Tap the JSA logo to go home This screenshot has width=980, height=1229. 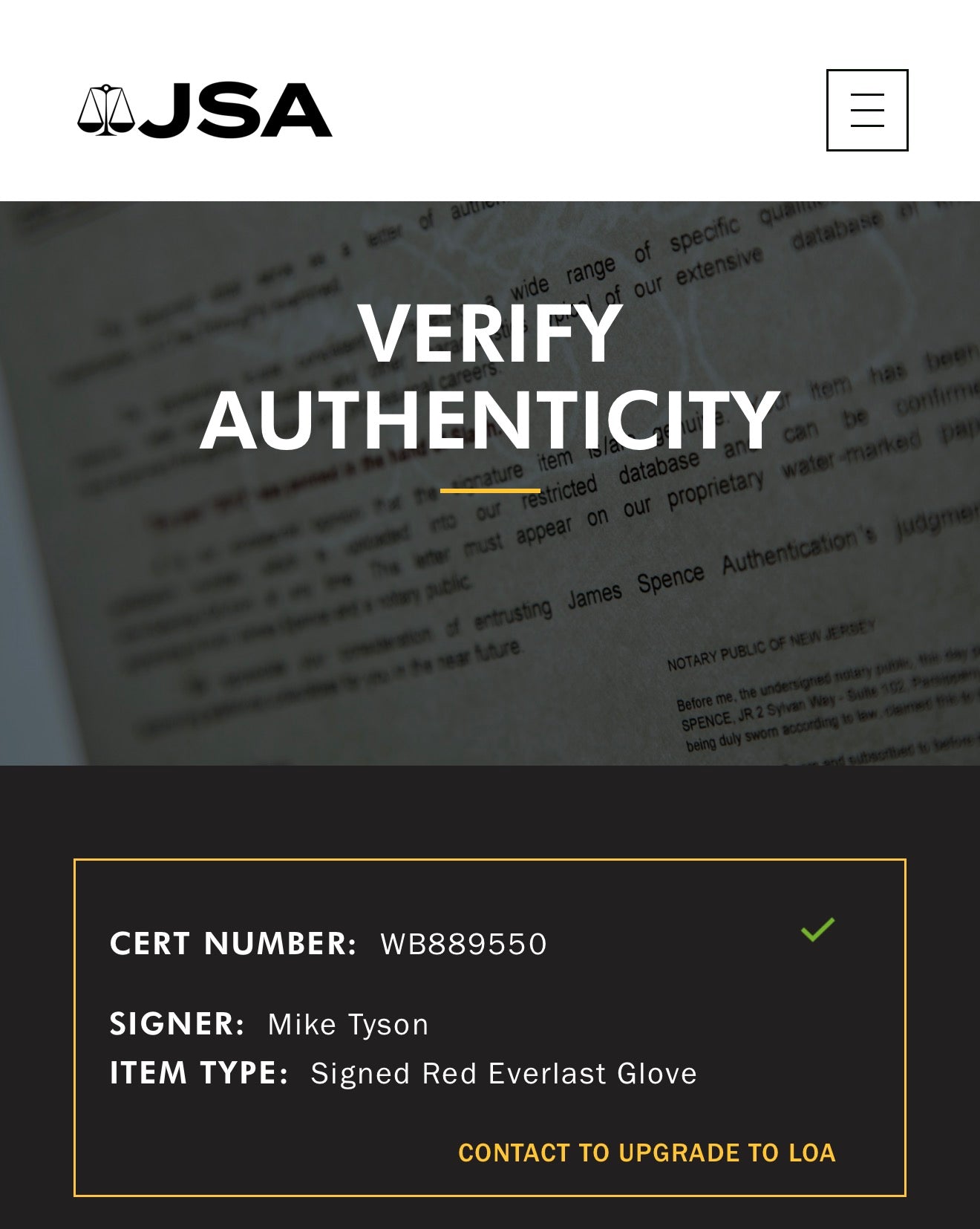(x=205, y=111)
